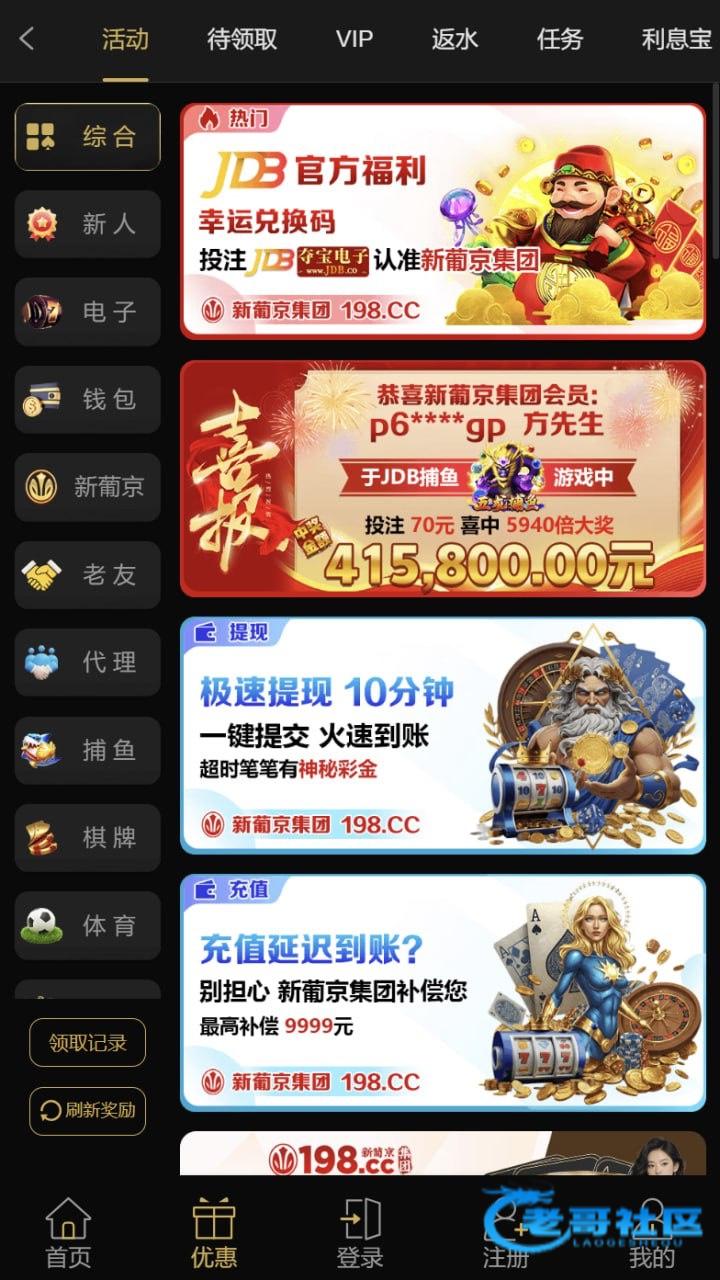Go back using the top-left arrow
This screenshot has width=720, height=1280.
(27, 39)
